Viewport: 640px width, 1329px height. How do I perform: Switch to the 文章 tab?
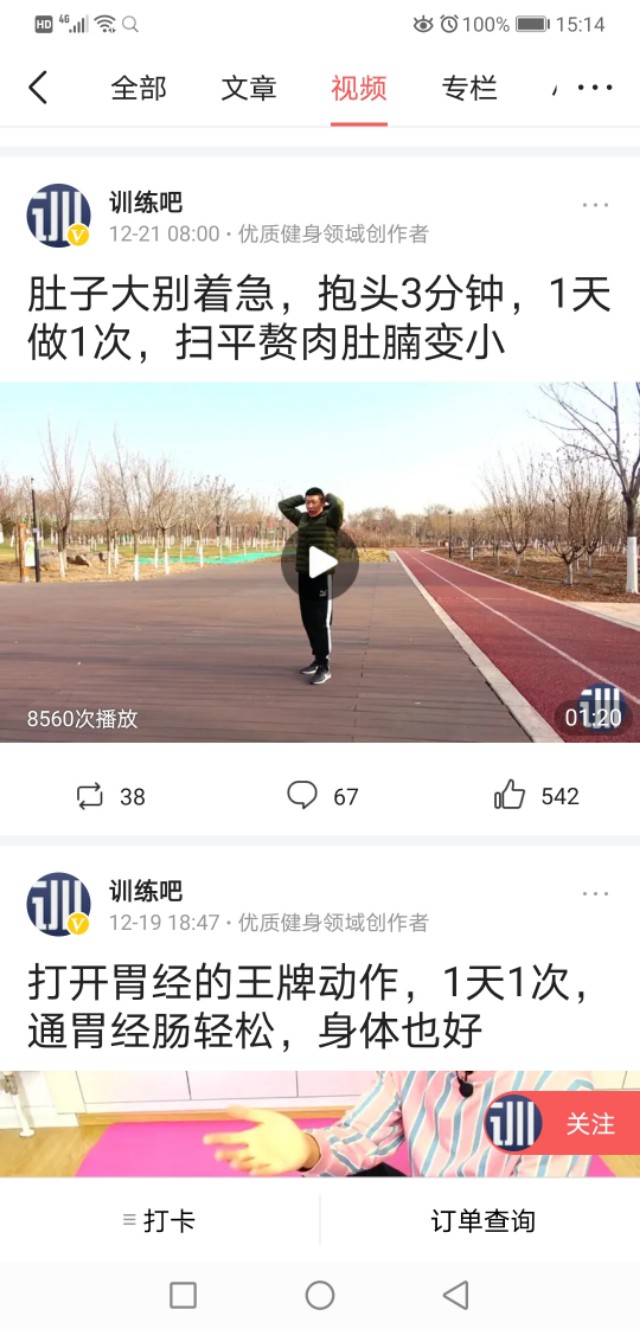(x=249, y=88)
